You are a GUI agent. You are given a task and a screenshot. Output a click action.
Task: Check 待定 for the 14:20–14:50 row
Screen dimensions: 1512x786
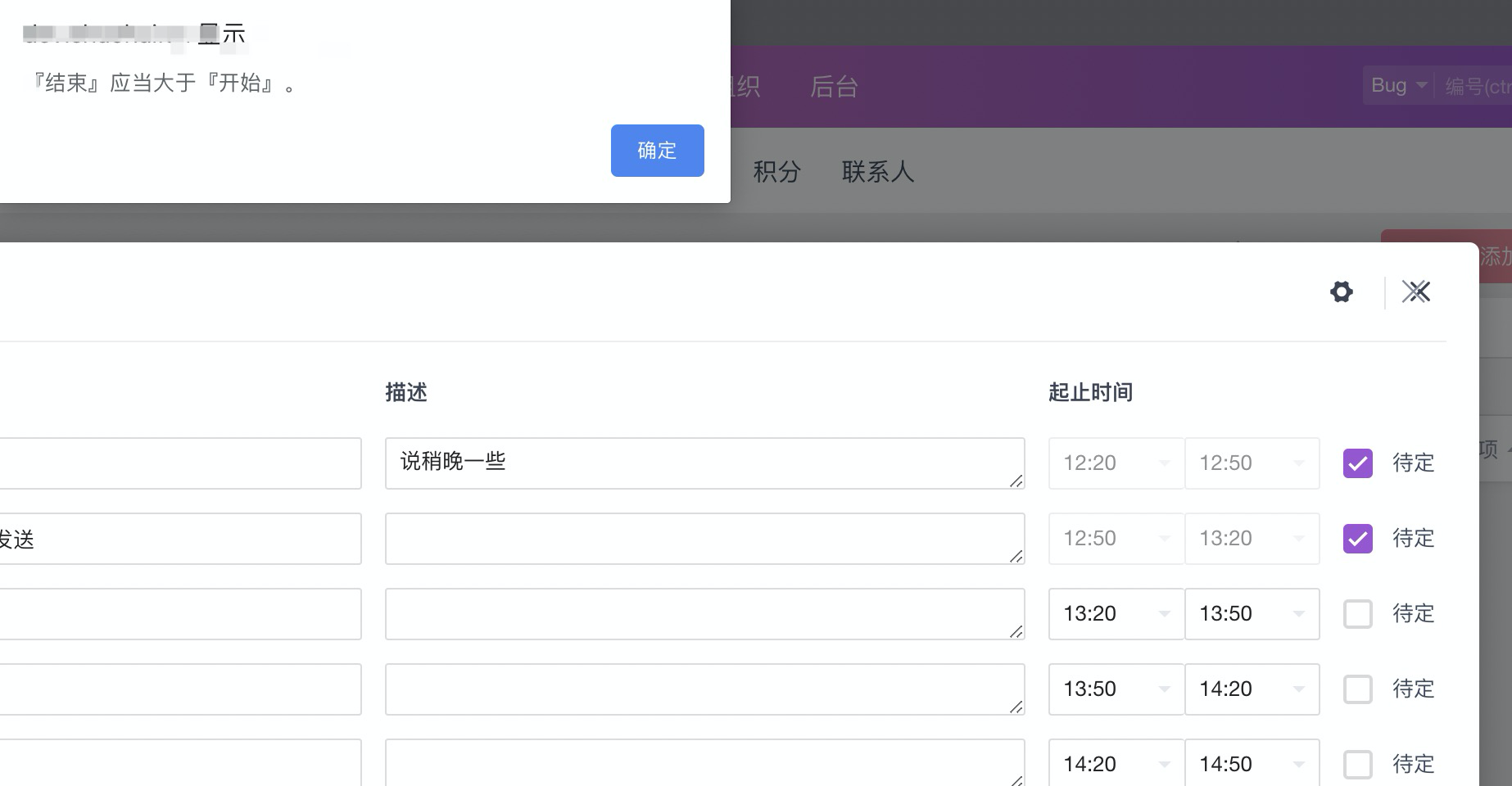(x=1357, y=764)
